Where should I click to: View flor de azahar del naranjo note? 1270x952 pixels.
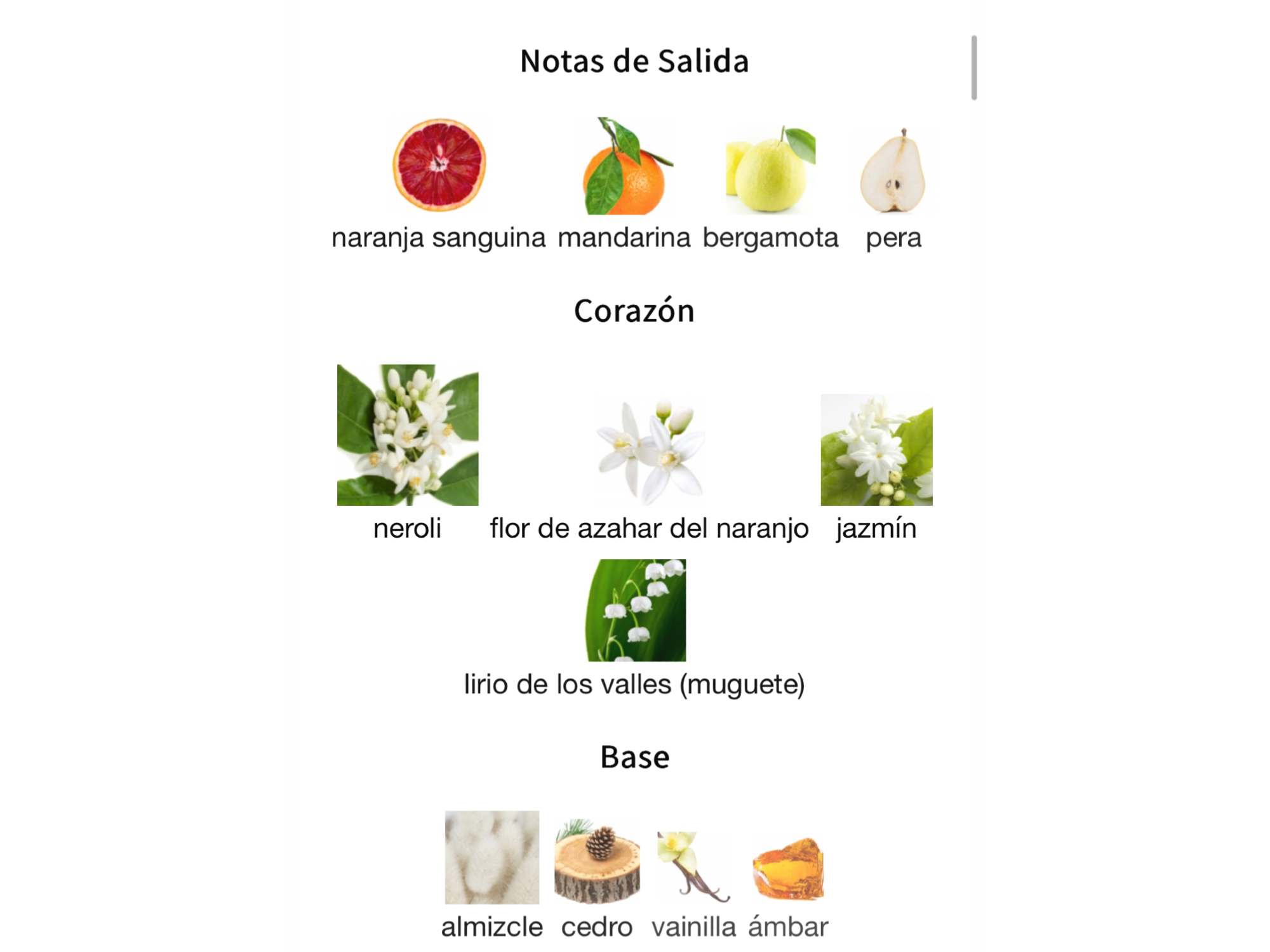point(649,451)
